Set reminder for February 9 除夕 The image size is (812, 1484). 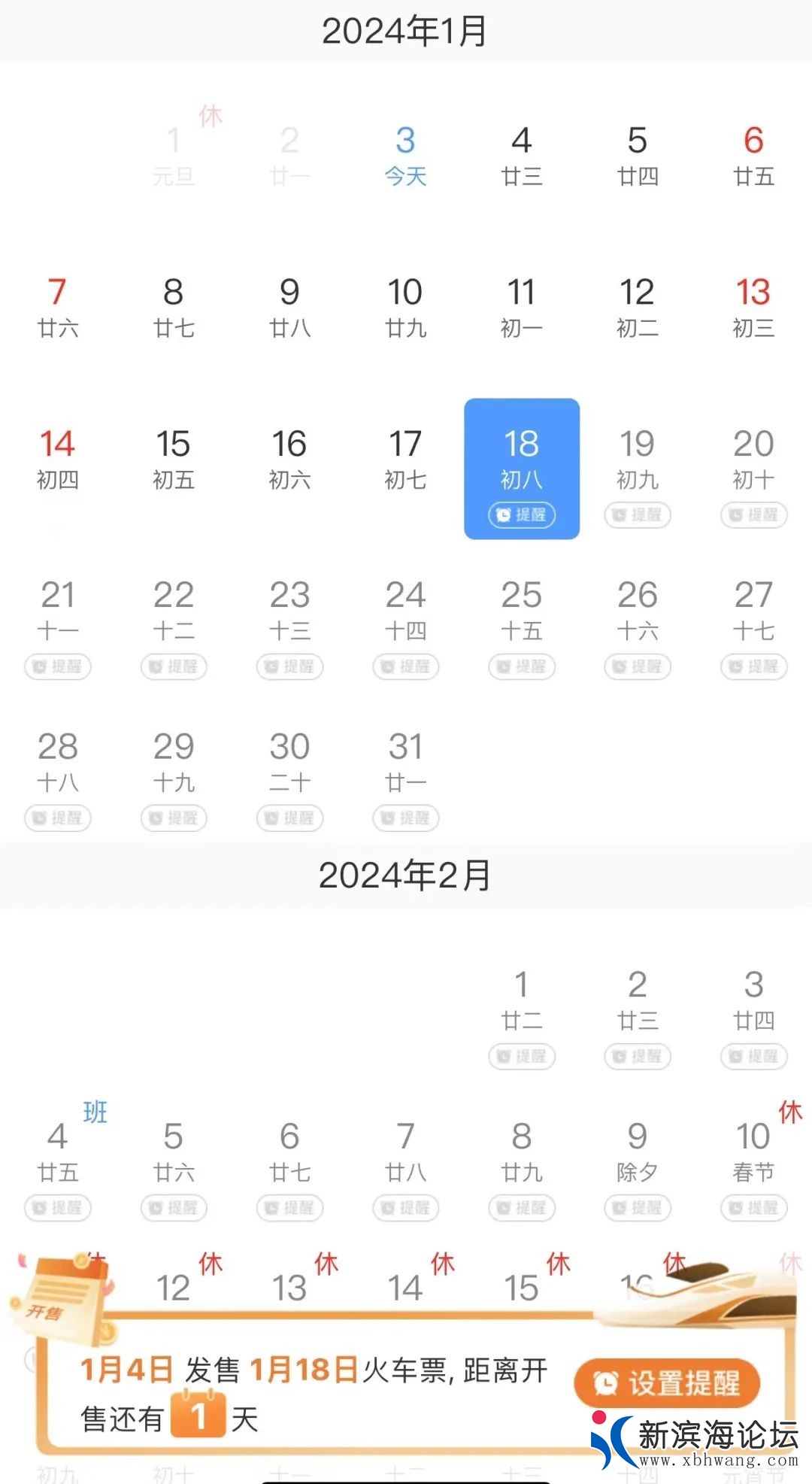pyautogui.click(x=638, y=1208)
